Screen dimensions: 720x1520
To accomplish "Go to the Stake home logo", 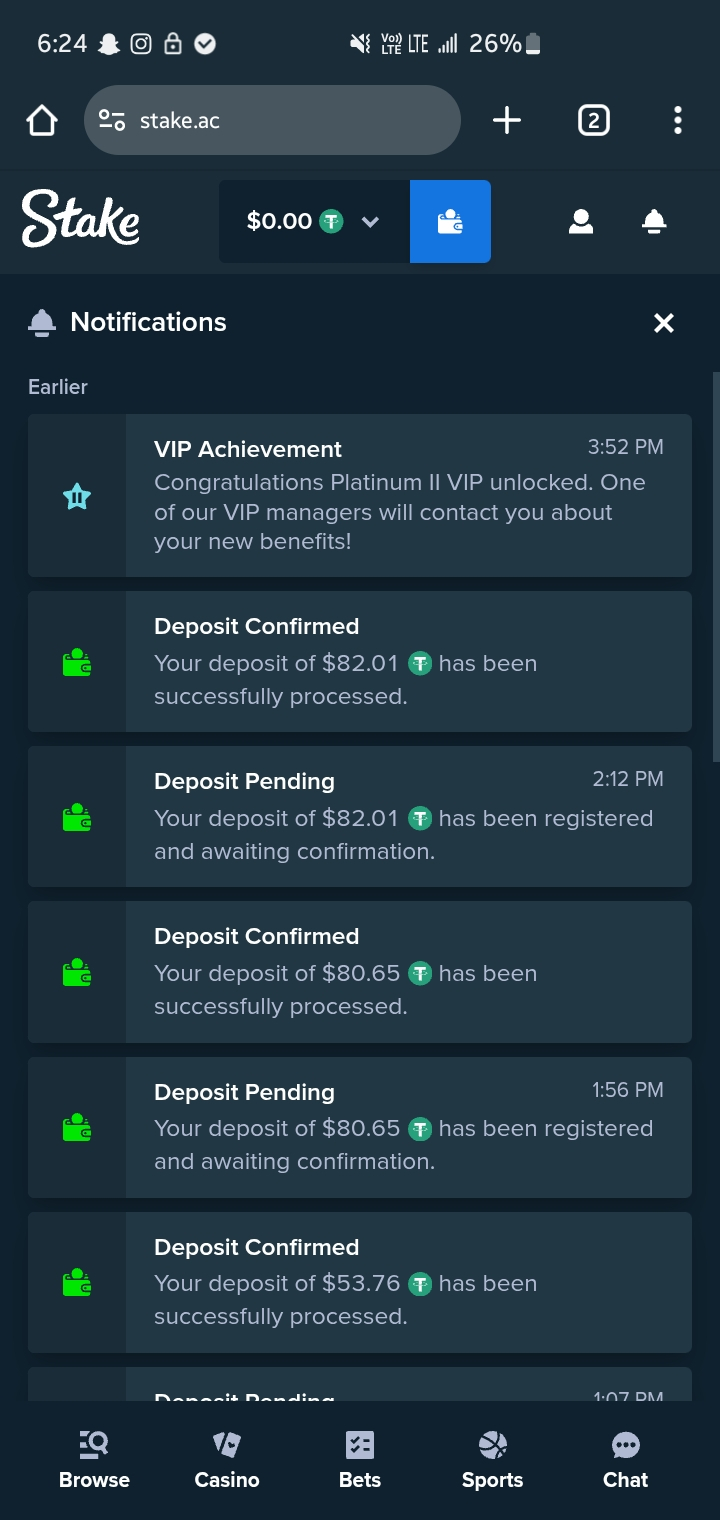I will tap(81, 219).
